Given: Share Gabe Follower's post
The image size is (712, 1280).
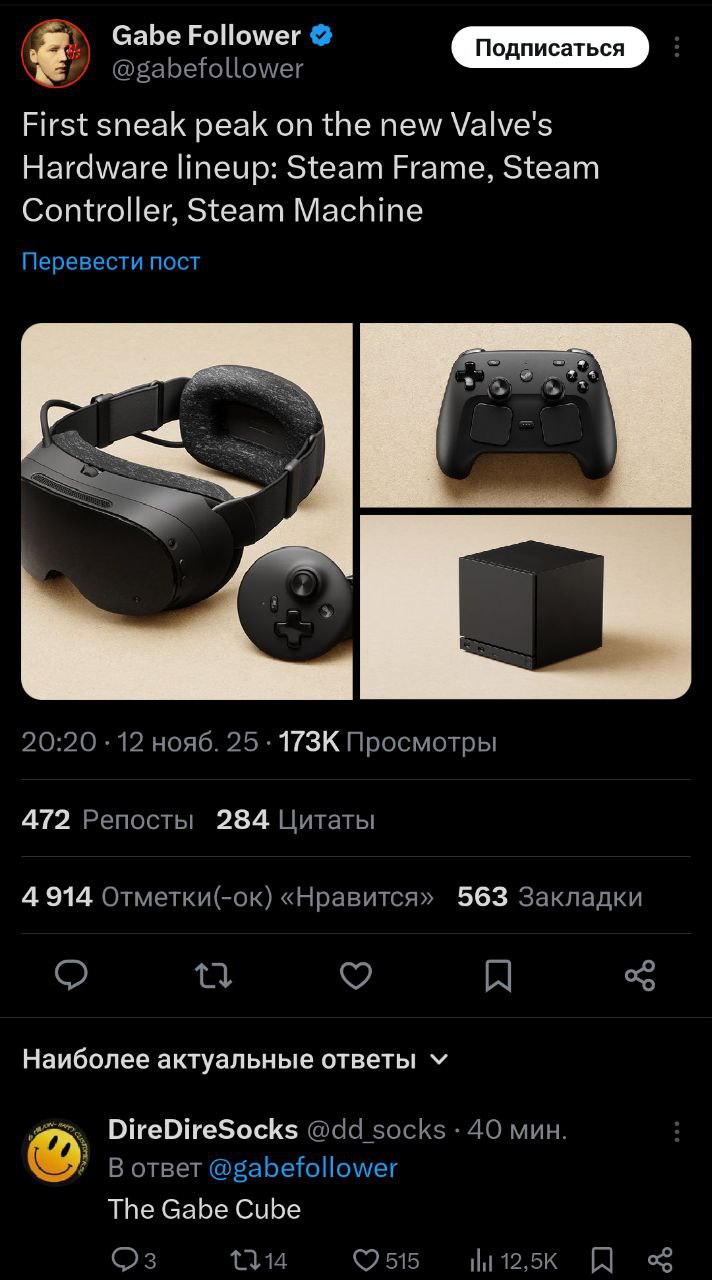Looking at the screenshot, I should 640,974.
